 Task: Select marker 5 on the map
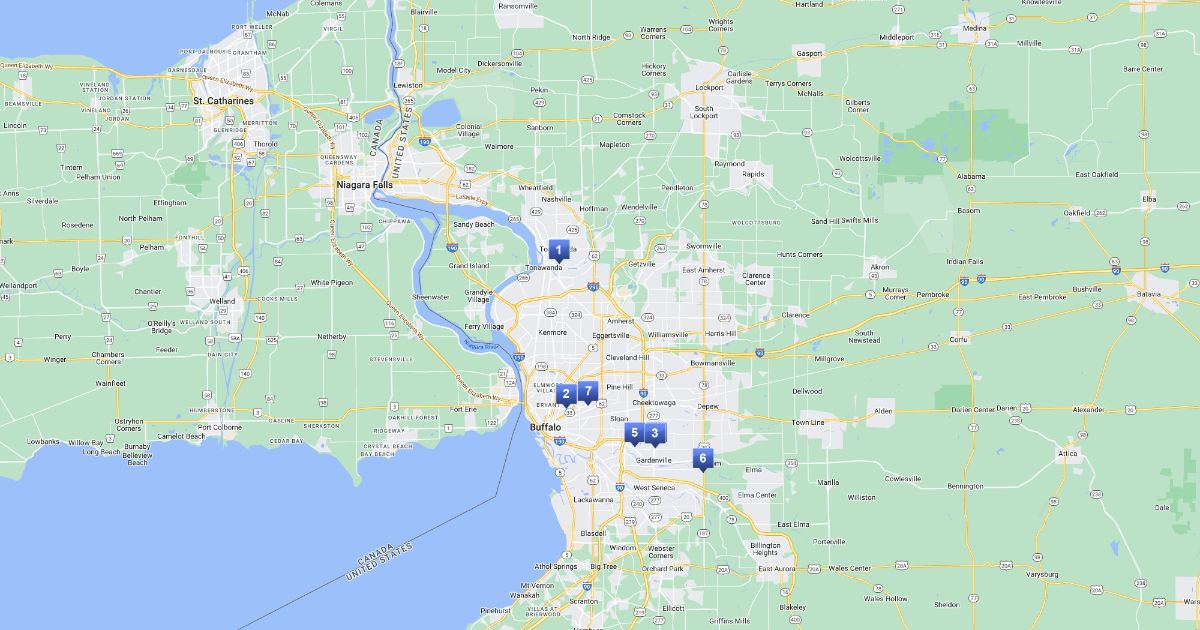coord(633,433)
